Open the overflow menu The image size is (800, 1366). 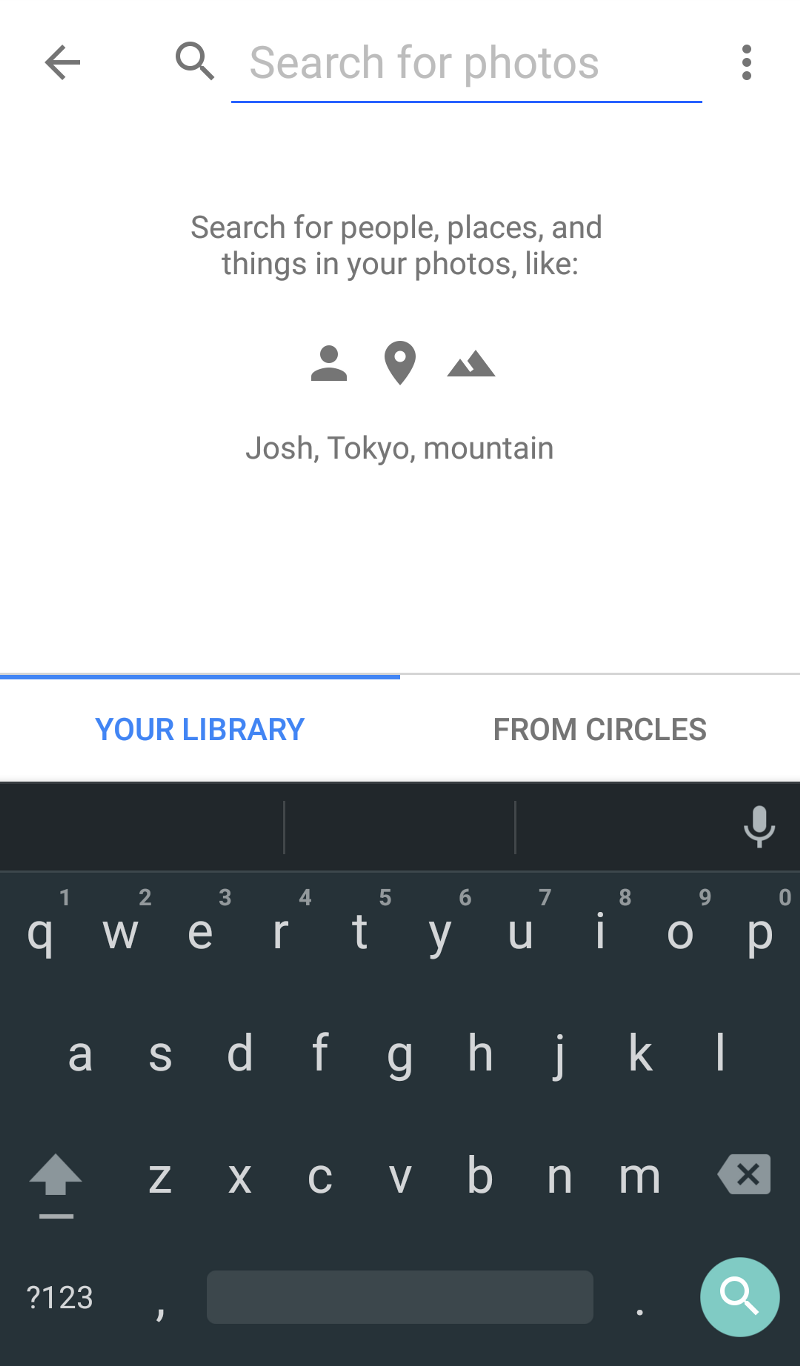point(746,63)
